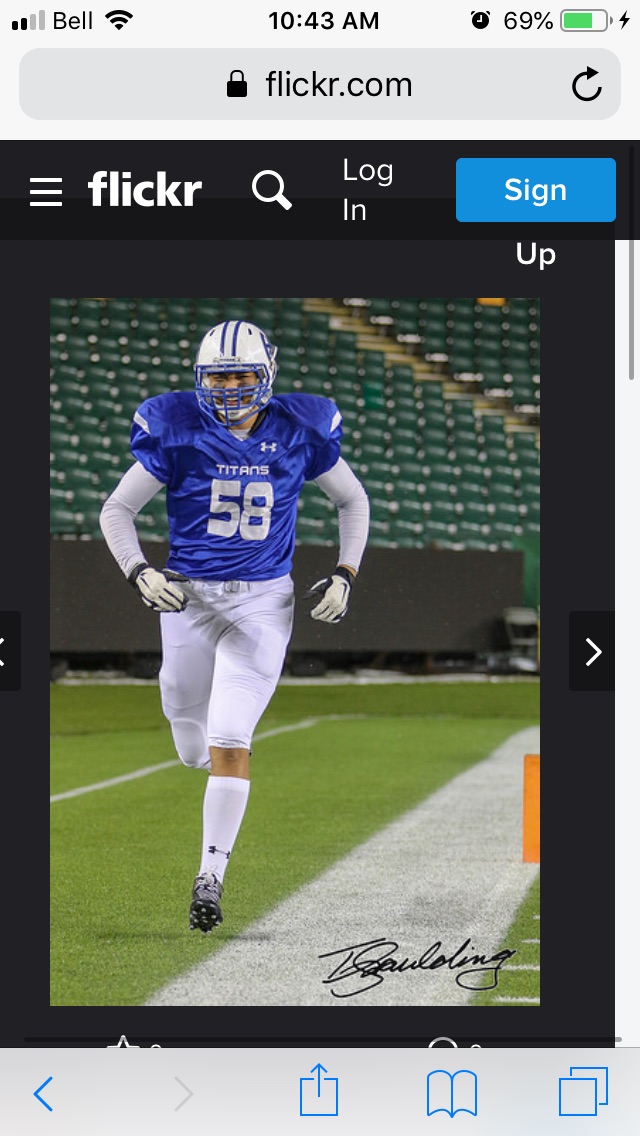Screen dimensions: 640x1136
Task: Show open Safari tabs
Action: pos(583,1092)
